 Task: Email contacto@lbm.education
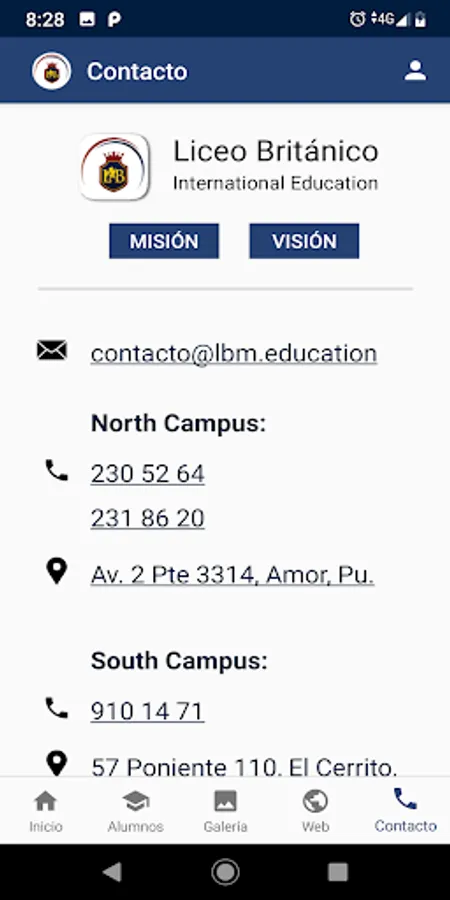tap(234, 354)
